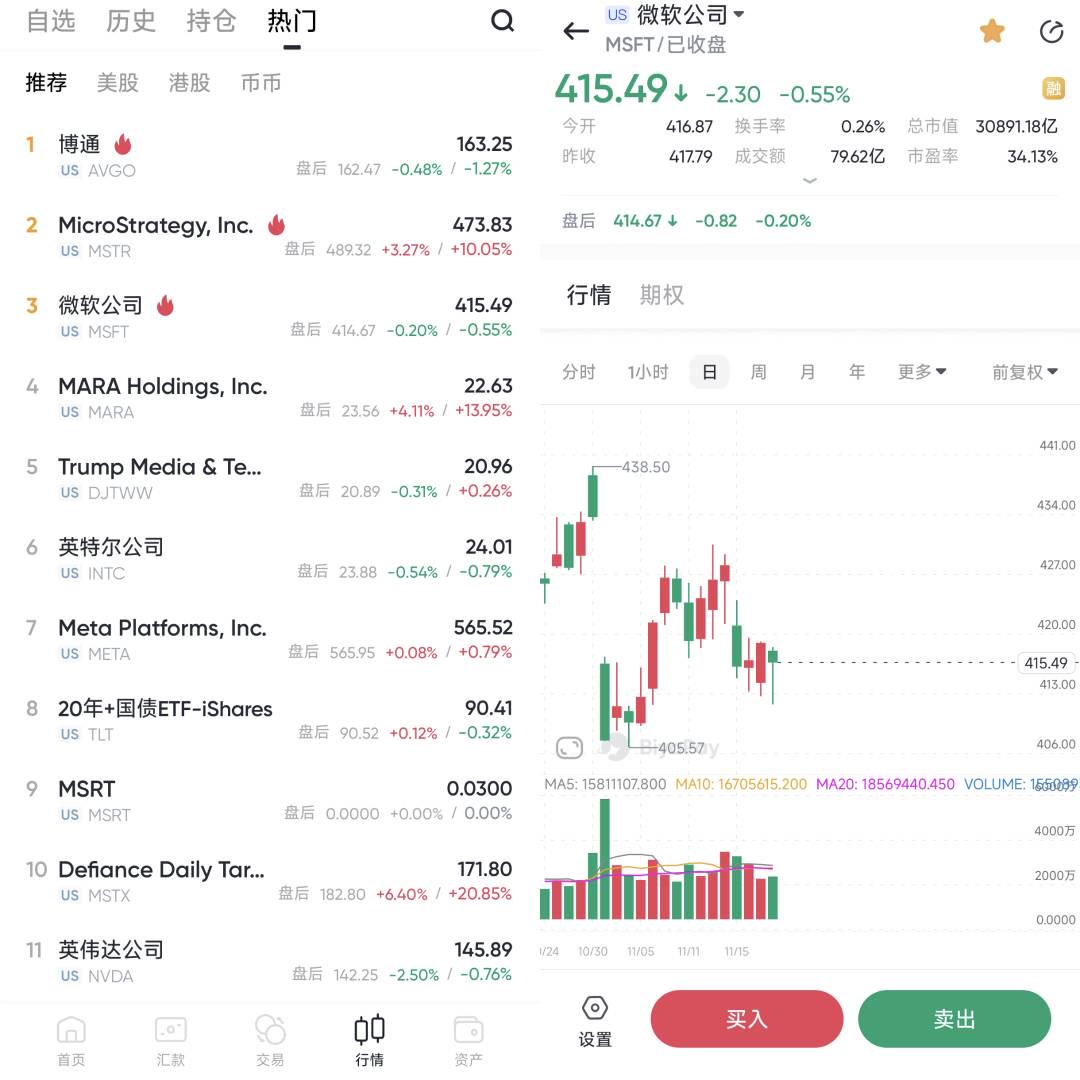Open the Meta Platforms, Inc. row
This screenshot has width=1080, height=1080.
pos(268,640)
